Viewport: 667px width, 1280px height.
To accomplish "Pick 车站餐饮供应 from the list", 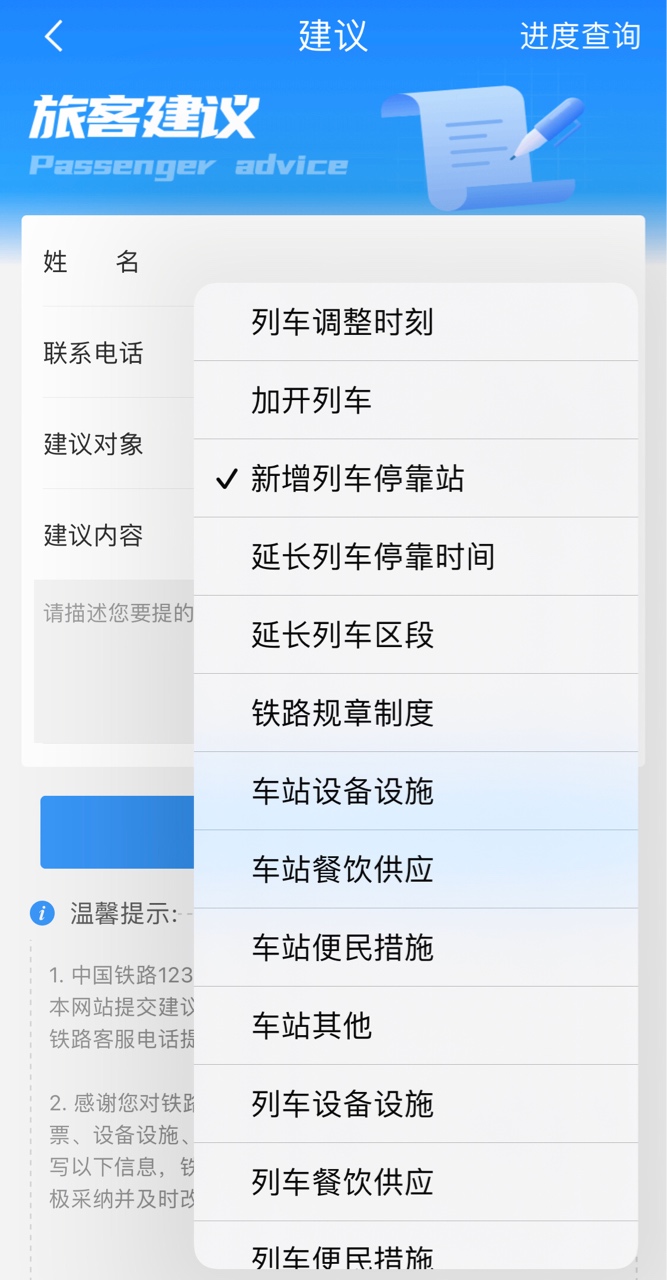I will 415,869.
